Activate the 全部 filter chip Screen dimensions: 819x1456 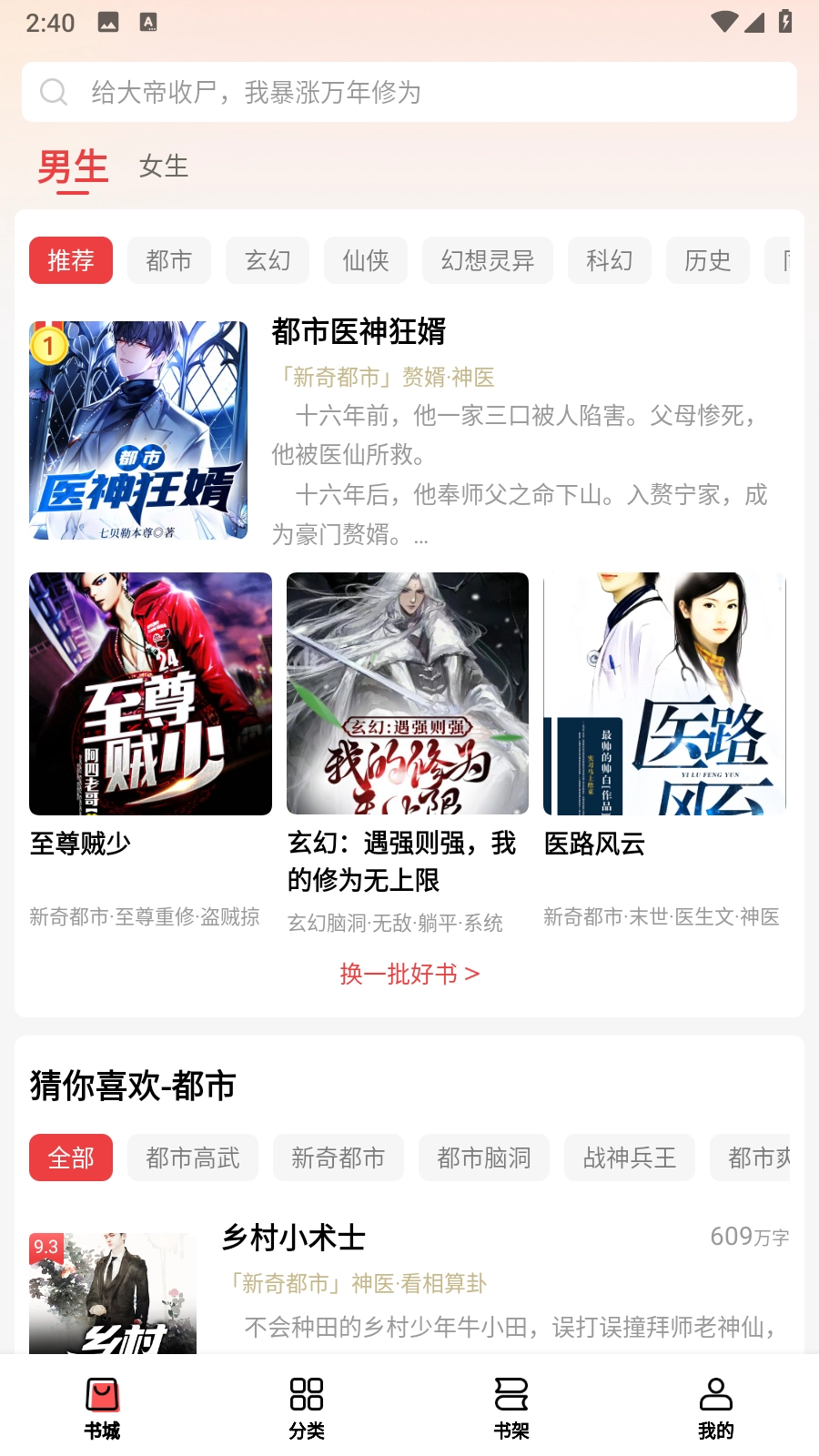click(70, 1158)
